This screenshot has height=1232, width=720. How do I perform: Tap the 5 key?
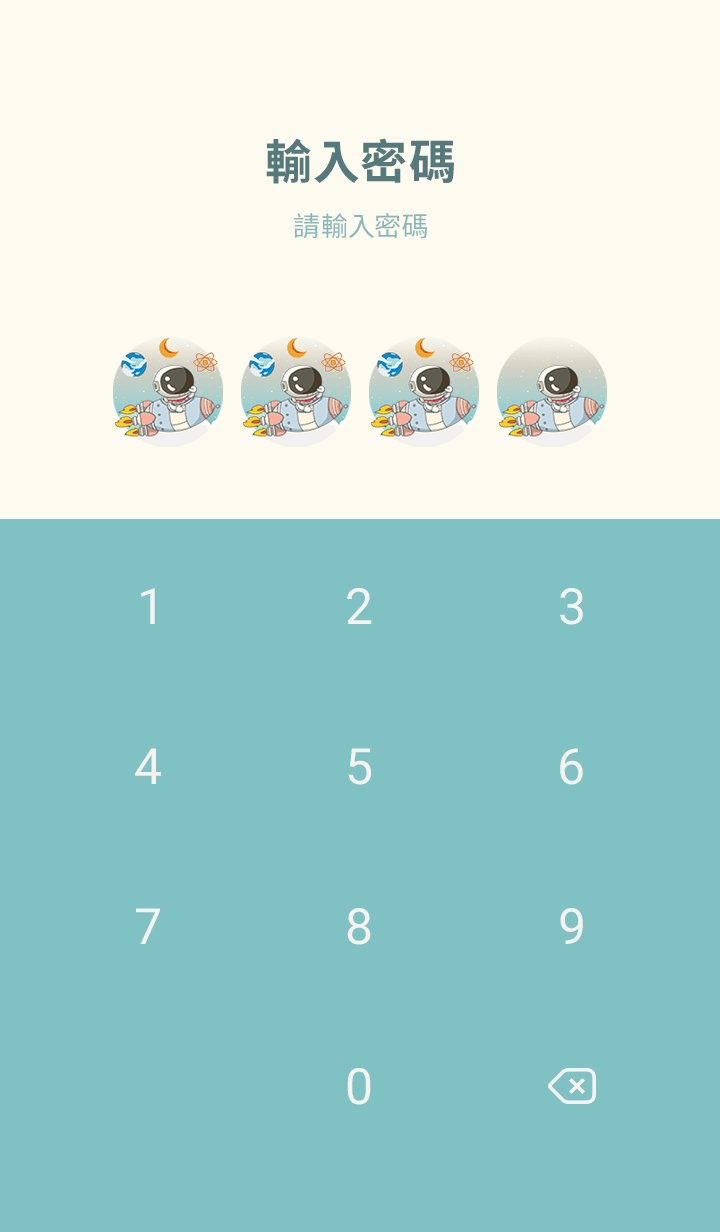[359, 767]
